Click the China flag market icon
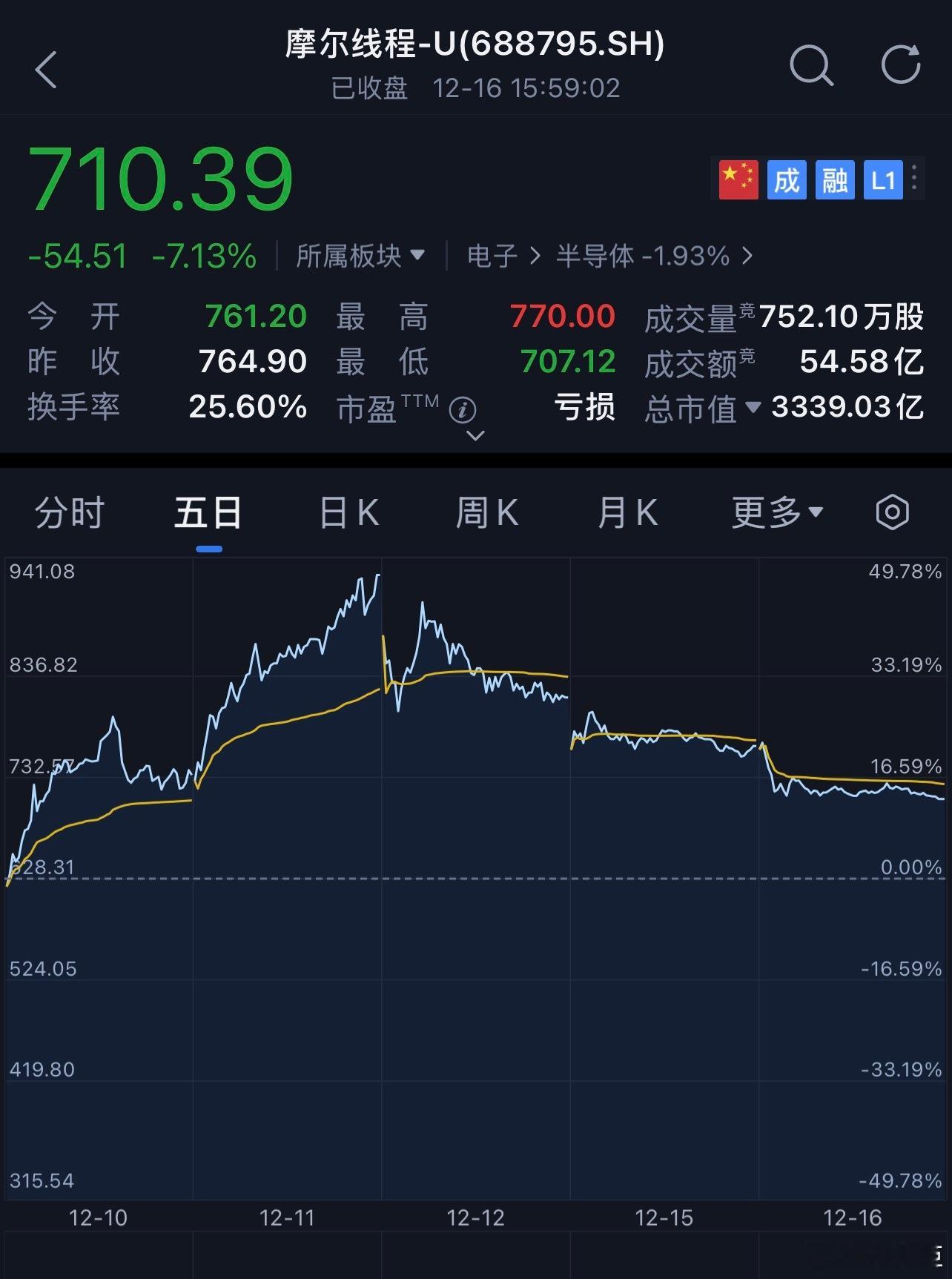 (x=738, y=179)
